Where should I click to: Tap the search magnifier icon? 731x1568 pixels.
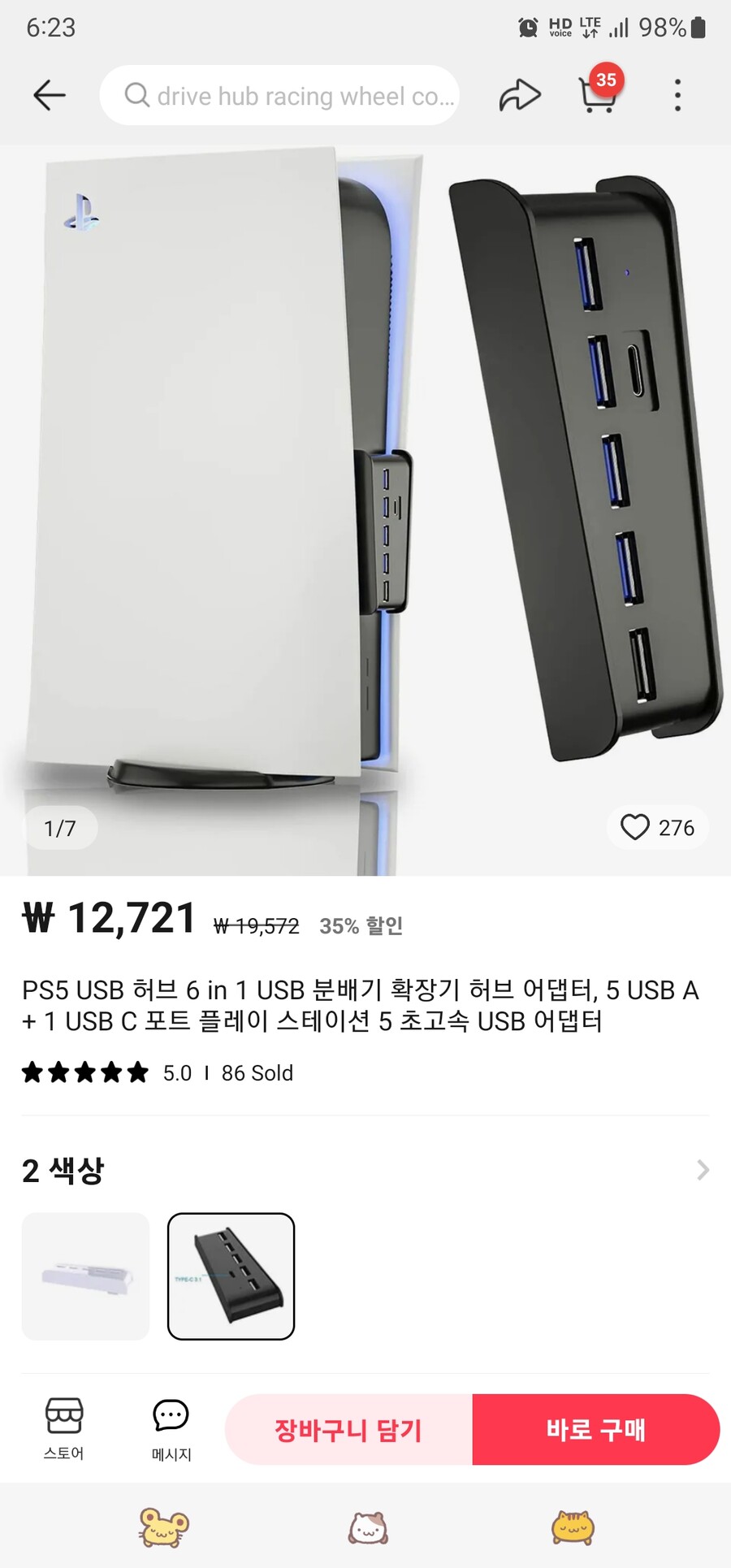136,95
